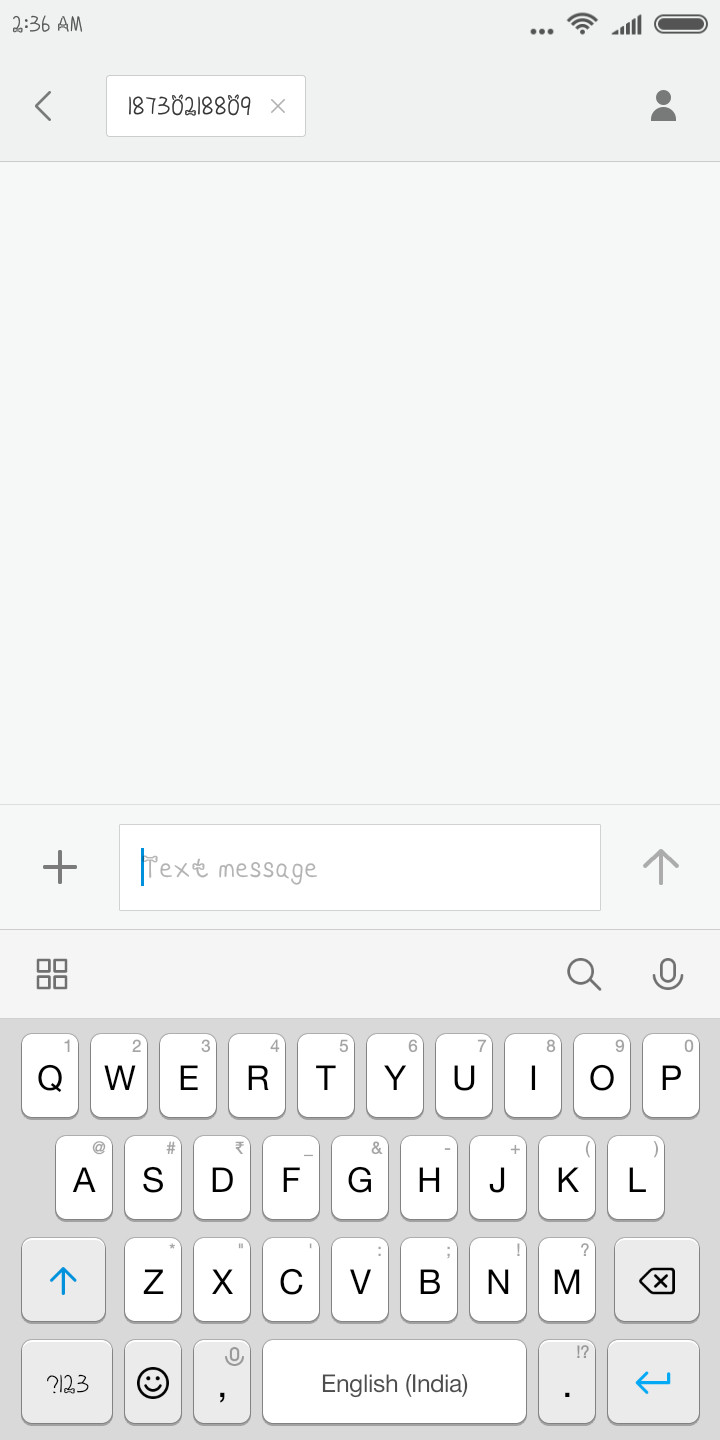720x1440 pixels.
Task: Open the keyboard's grid menu icon
Action: click(52, 974)
